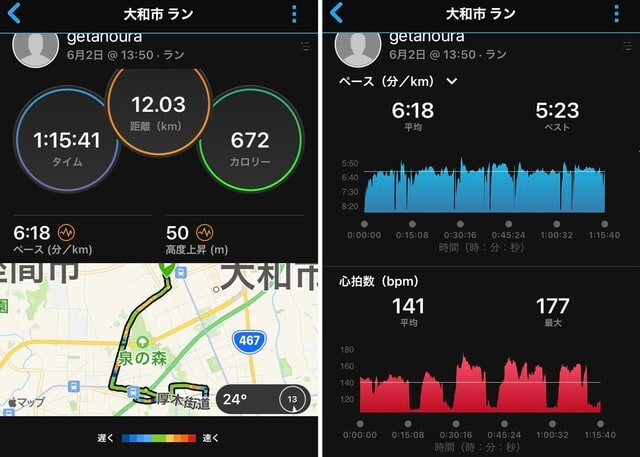The height and width of the screenshot is (457, 640).
Task: Expand the ペース（分/km） dropdown
Action: [452, 81]
